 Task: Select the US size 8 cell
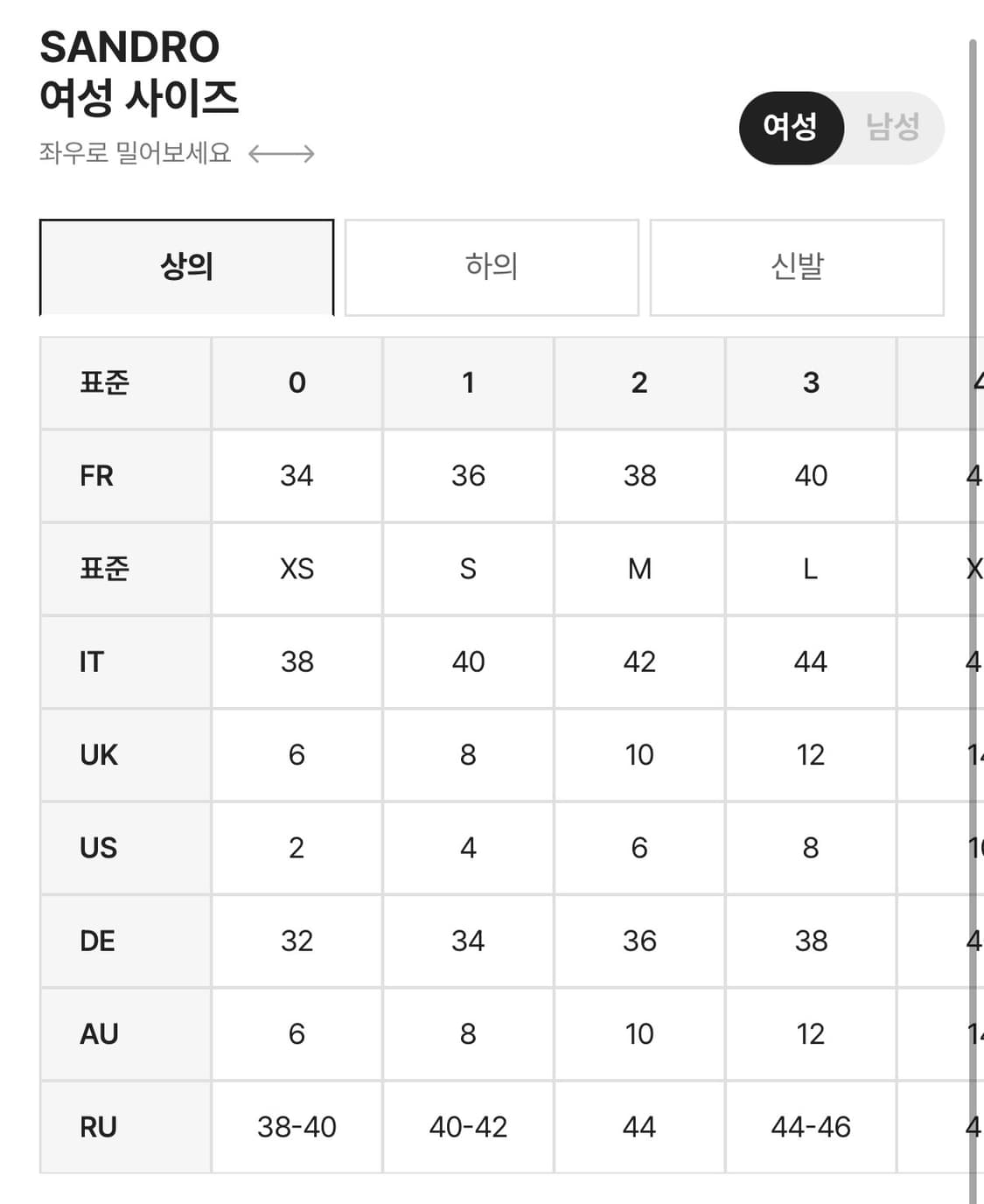pyautogui.click(x=811, y=847)
